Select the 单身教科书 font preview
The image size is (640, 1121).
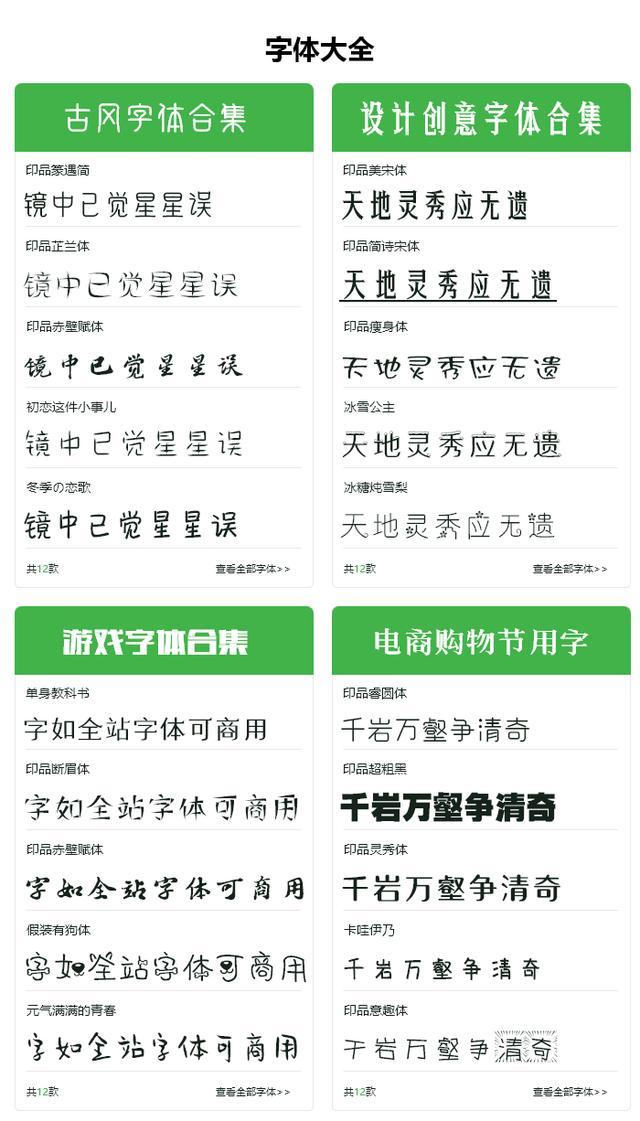point(146,729)
